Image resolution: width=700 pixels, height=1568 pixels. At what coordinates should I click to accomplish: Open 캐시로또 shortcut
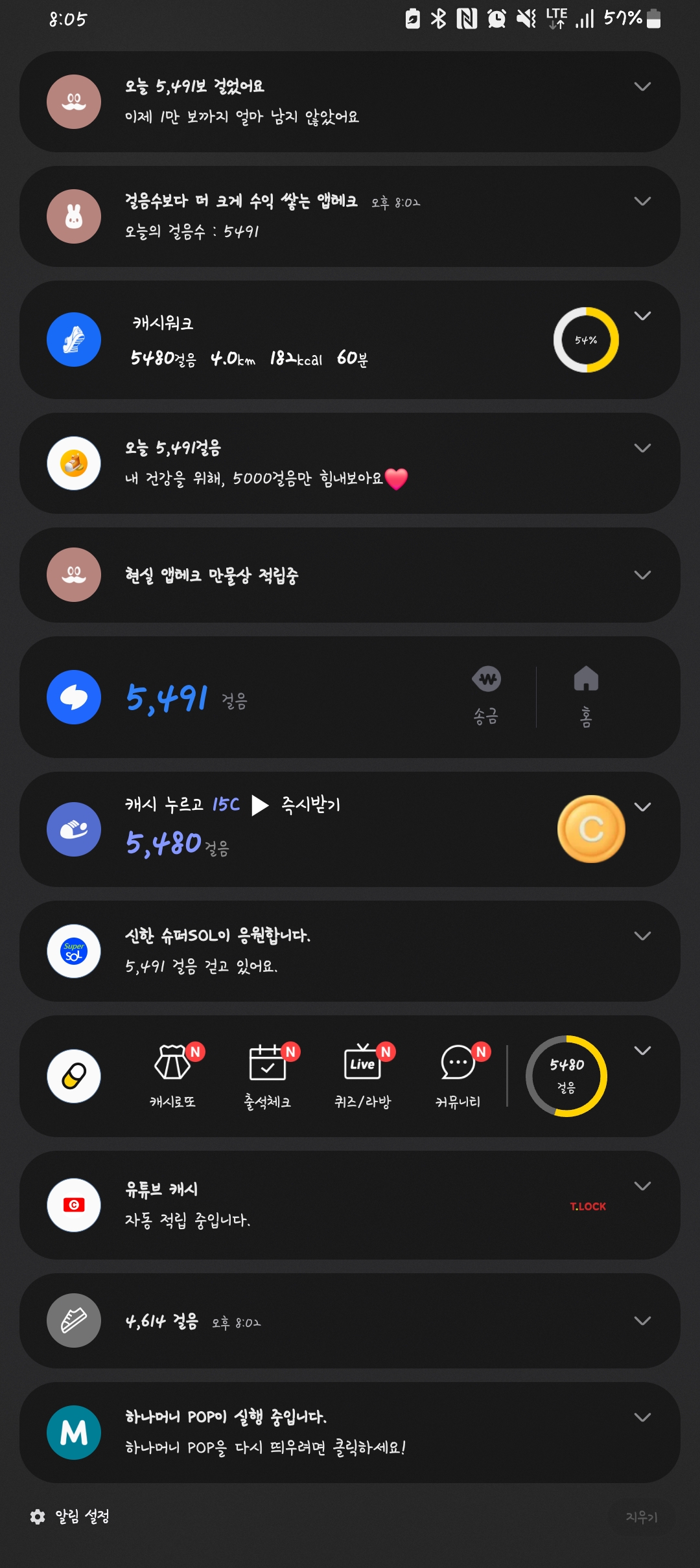click(x=173, y=1074)
